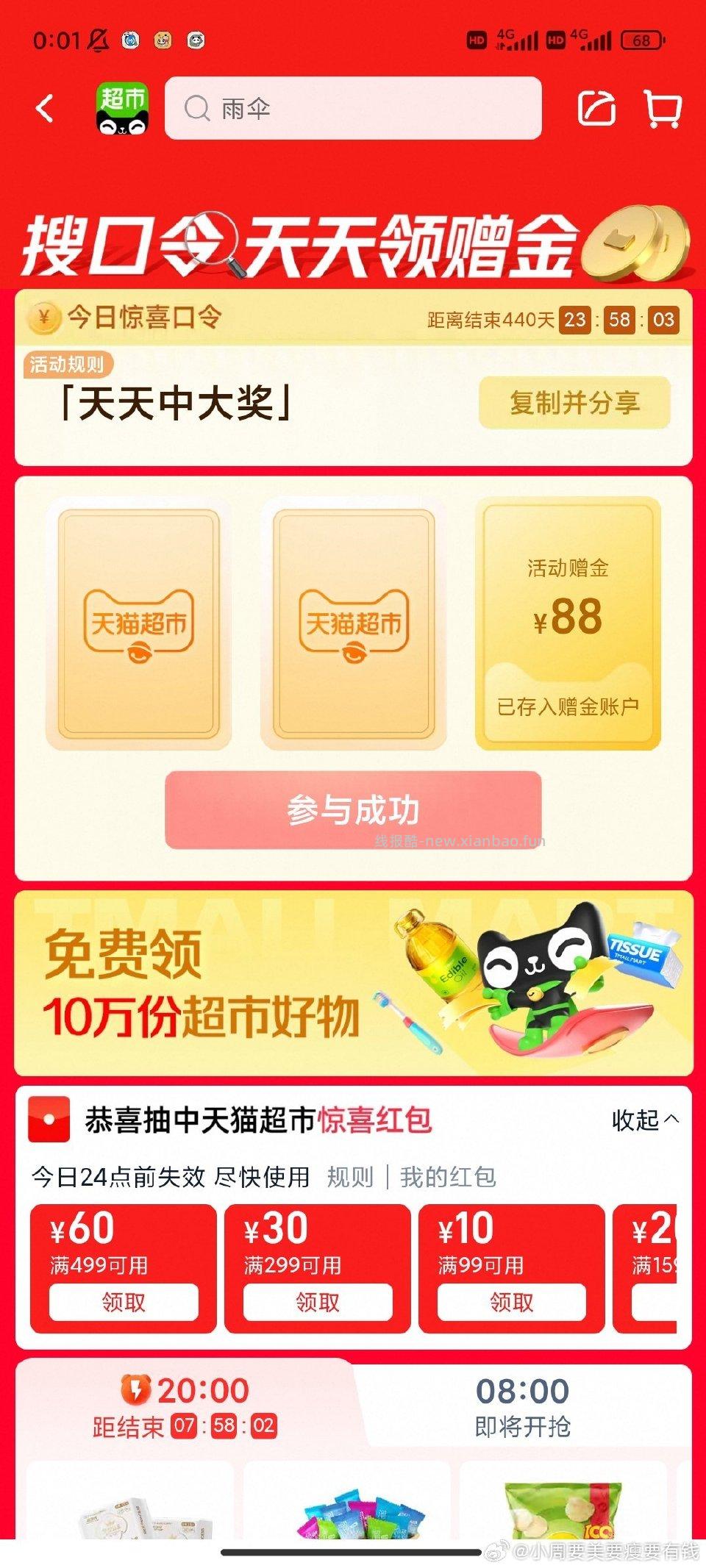
Task: Tap the search box showing 雨伞
Action: coord(353,109)
